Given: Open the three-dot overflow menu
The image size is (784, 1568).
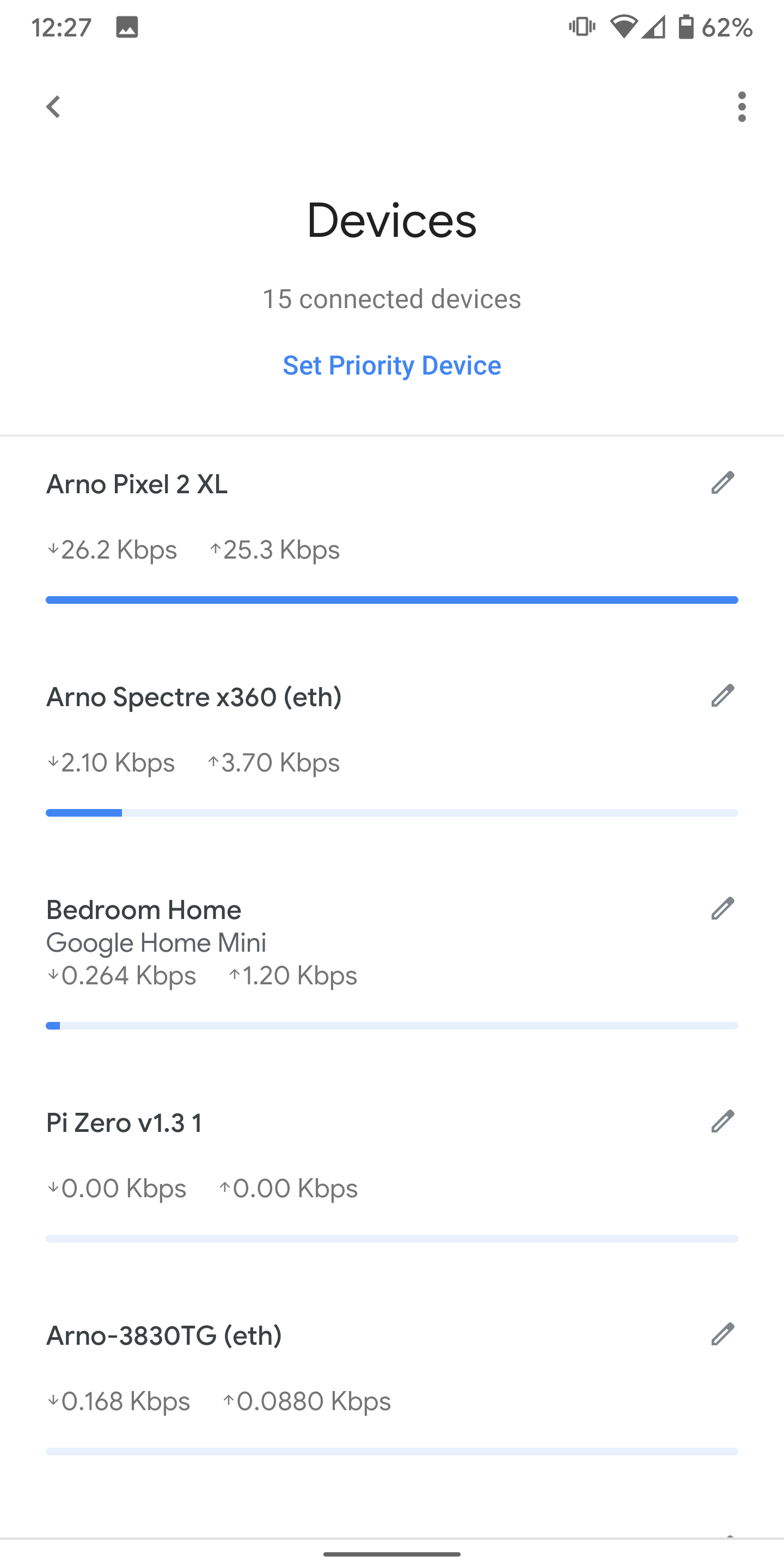Looking at the screenshot, I should click(x=742, y=107).
